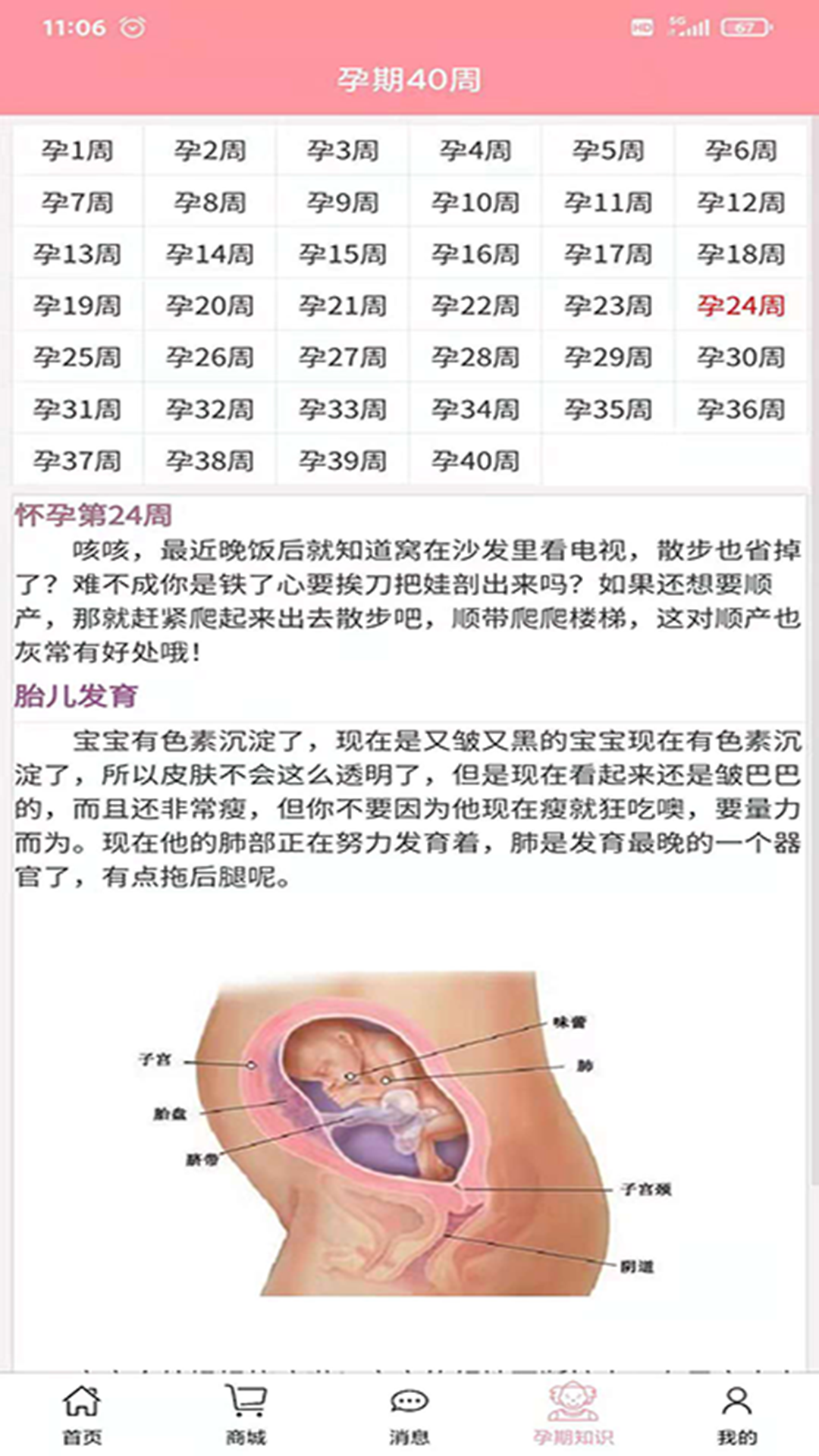Tap 孕36周 week cell
The image size is (819, 1456).
tap(741, 409)
